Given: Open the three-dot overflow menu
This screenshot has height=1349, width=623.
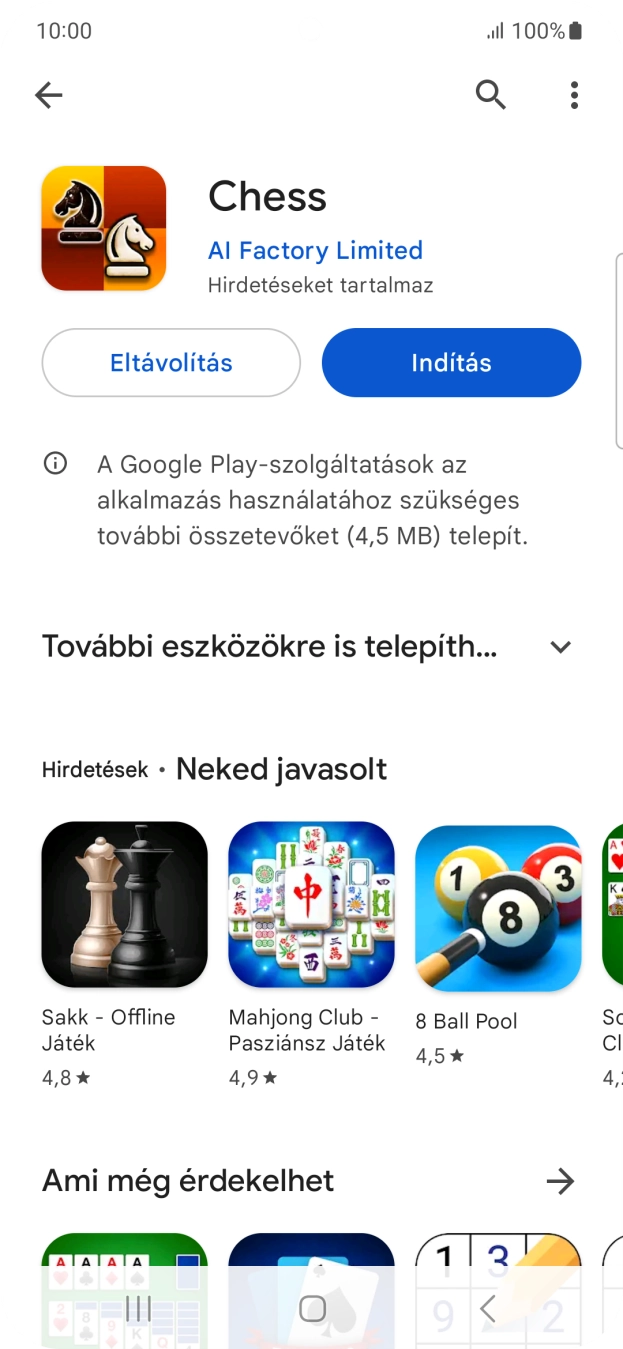Looking at the screenshot, I should [x=574, y=95].
